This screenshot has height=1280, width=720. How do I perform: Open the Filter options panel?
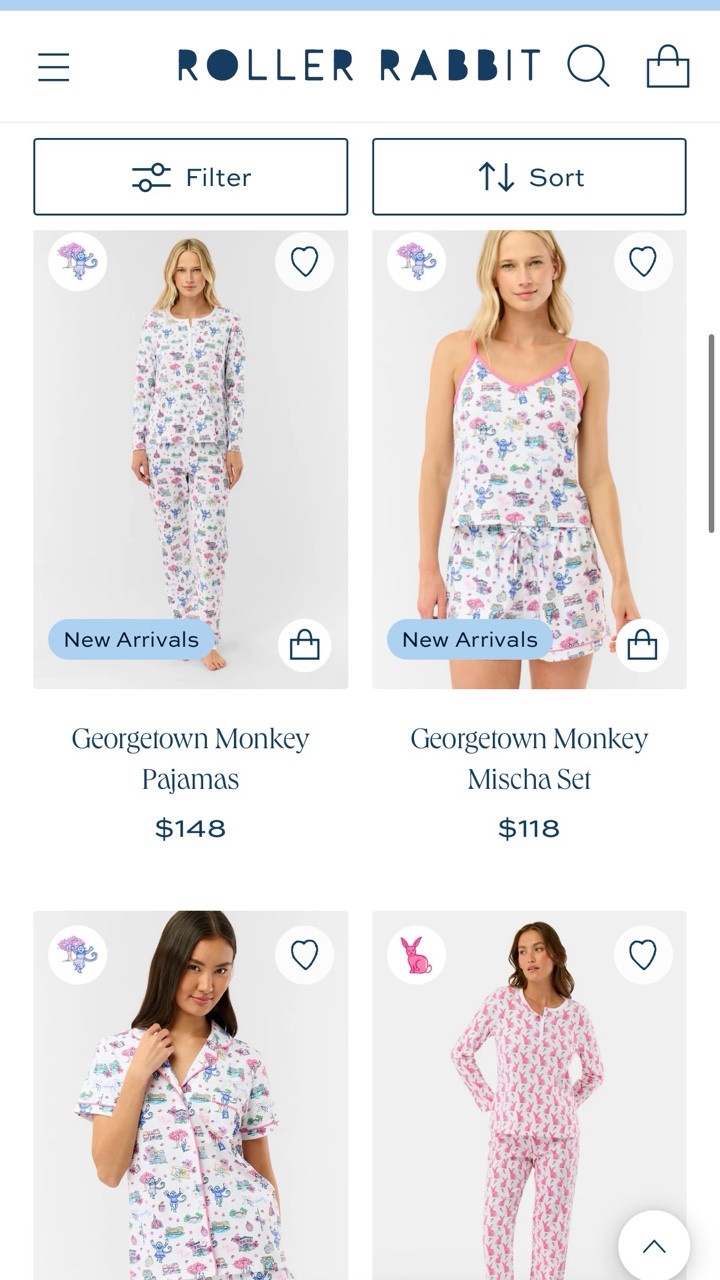click(190, 177)
